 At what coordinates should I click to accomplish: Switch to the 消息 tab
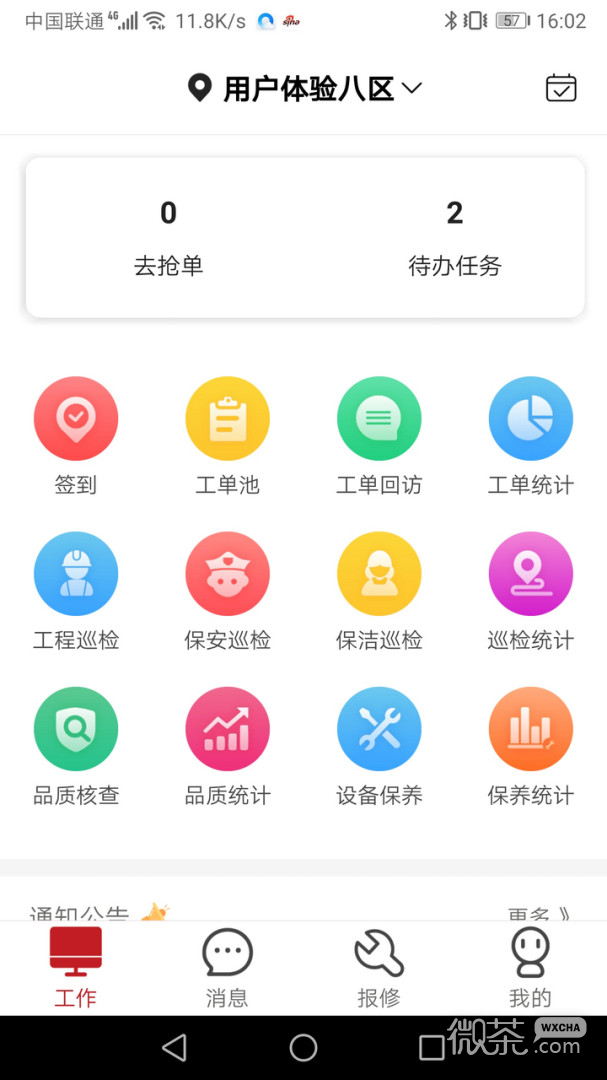(227, 967)
